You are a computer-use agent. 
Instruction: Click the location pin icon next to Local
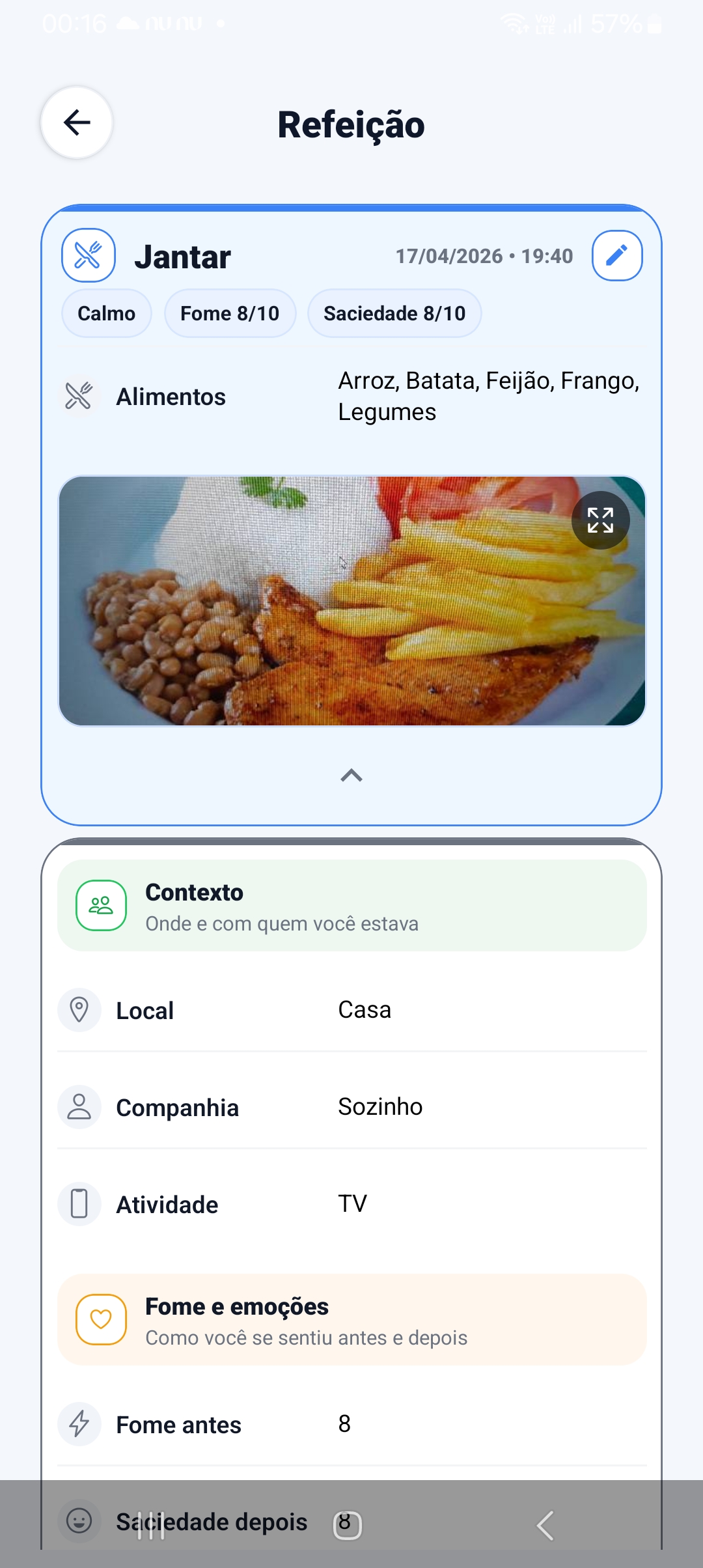[x=79, y=1010]
